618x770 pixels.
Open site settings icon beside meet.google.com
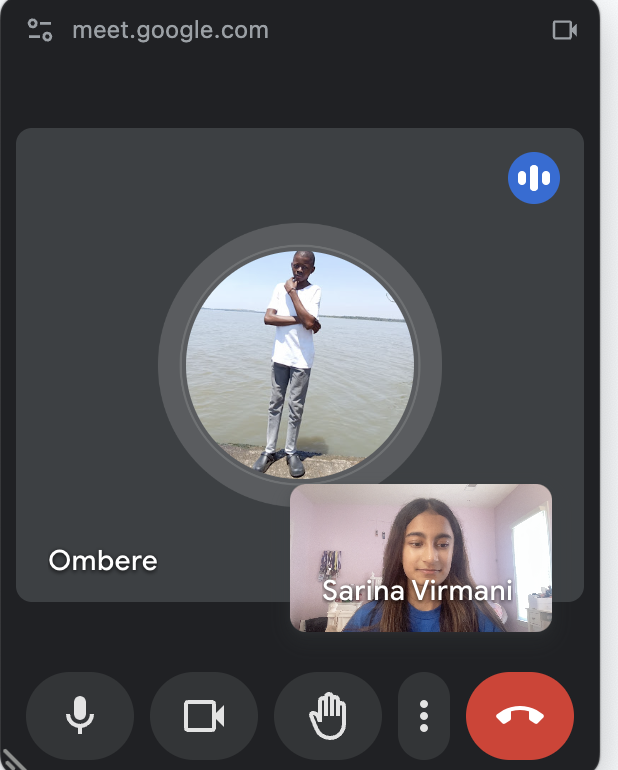tap(40, 30)
